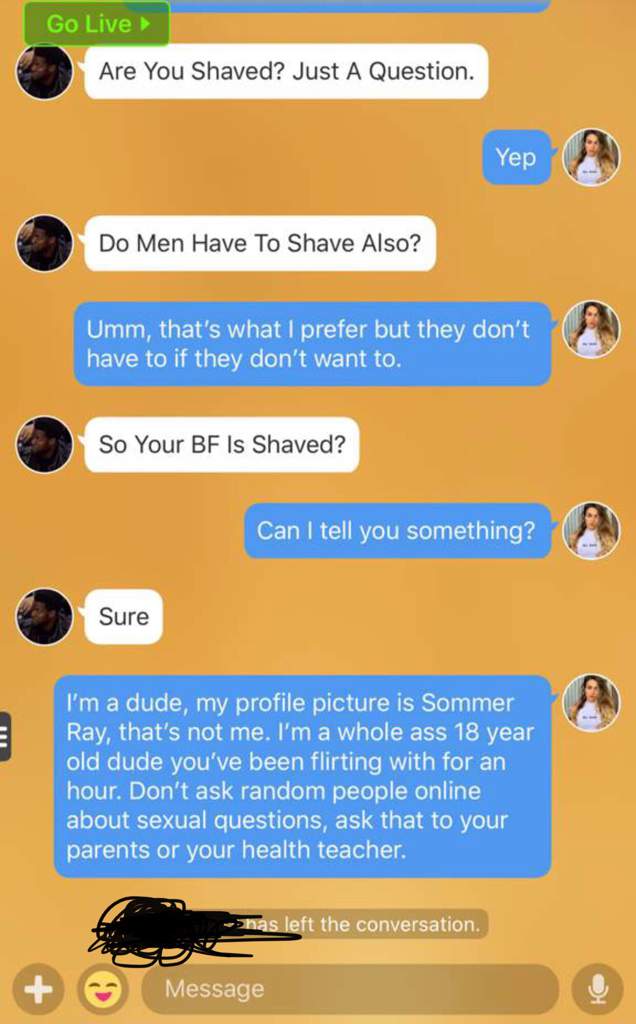The image size is (636, 1024).
Task: Tap the microphone voice message icon
Action: coord(597,989)
